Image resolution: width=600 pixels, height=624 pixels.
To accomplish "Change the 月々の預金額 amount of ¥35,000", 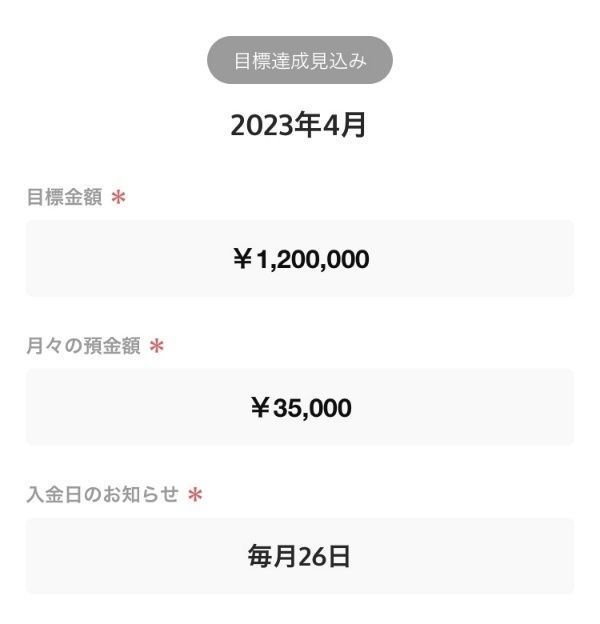I will pyautogui.click(x=300, y=408).
